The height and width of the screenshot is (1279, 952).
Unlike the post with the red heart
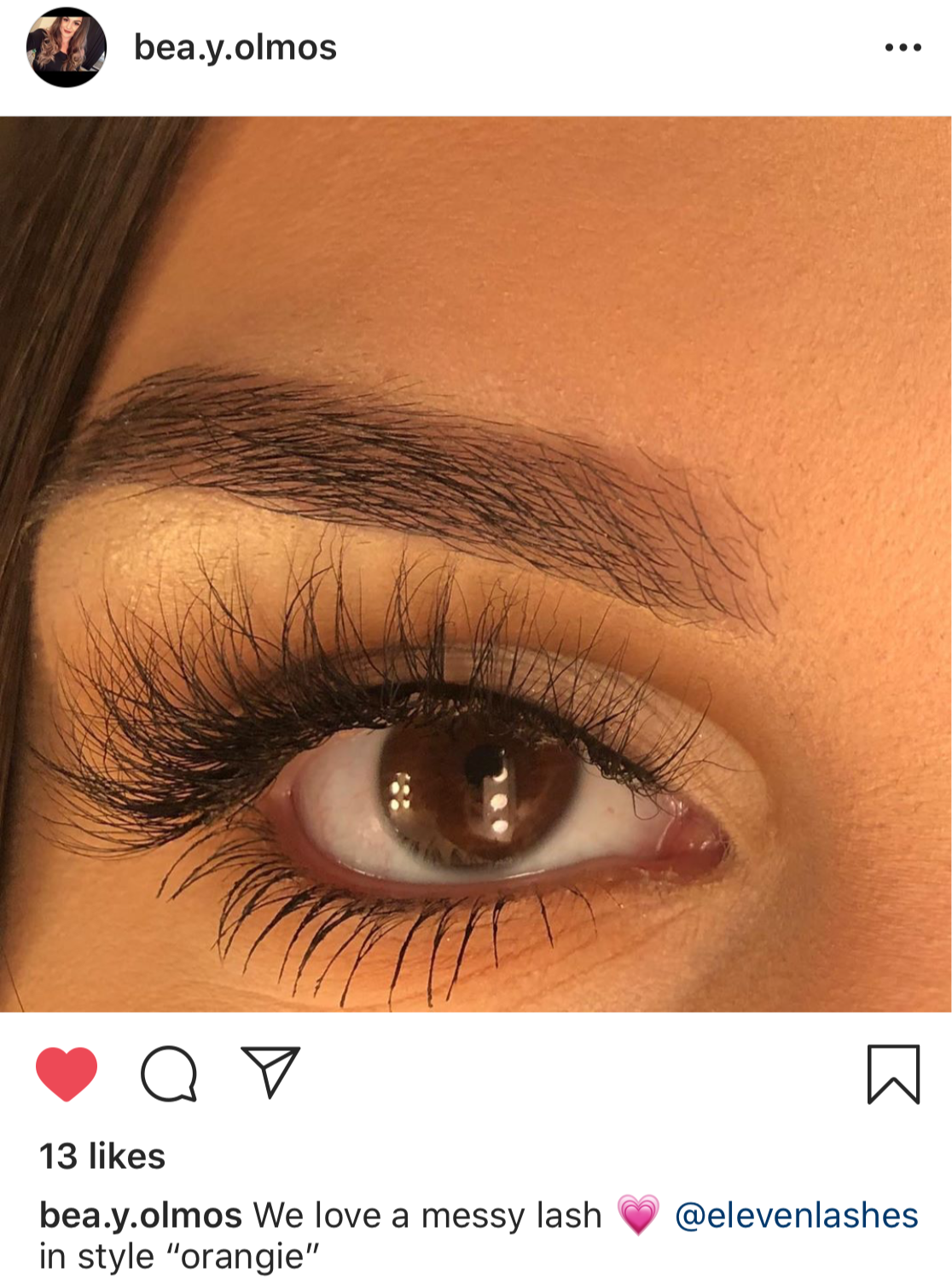click(x=67, y=1073)
